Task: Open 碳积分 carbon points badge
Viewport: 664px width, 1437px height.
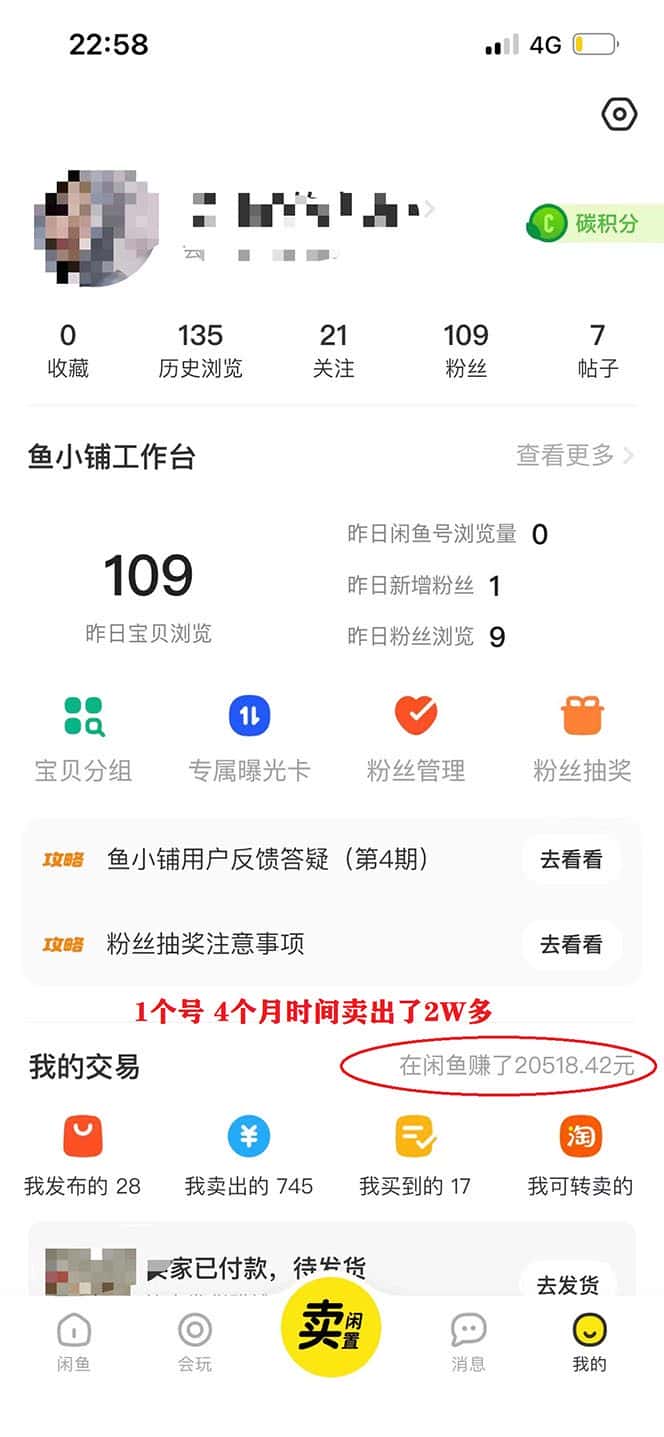Action: [x=595, y=223]
